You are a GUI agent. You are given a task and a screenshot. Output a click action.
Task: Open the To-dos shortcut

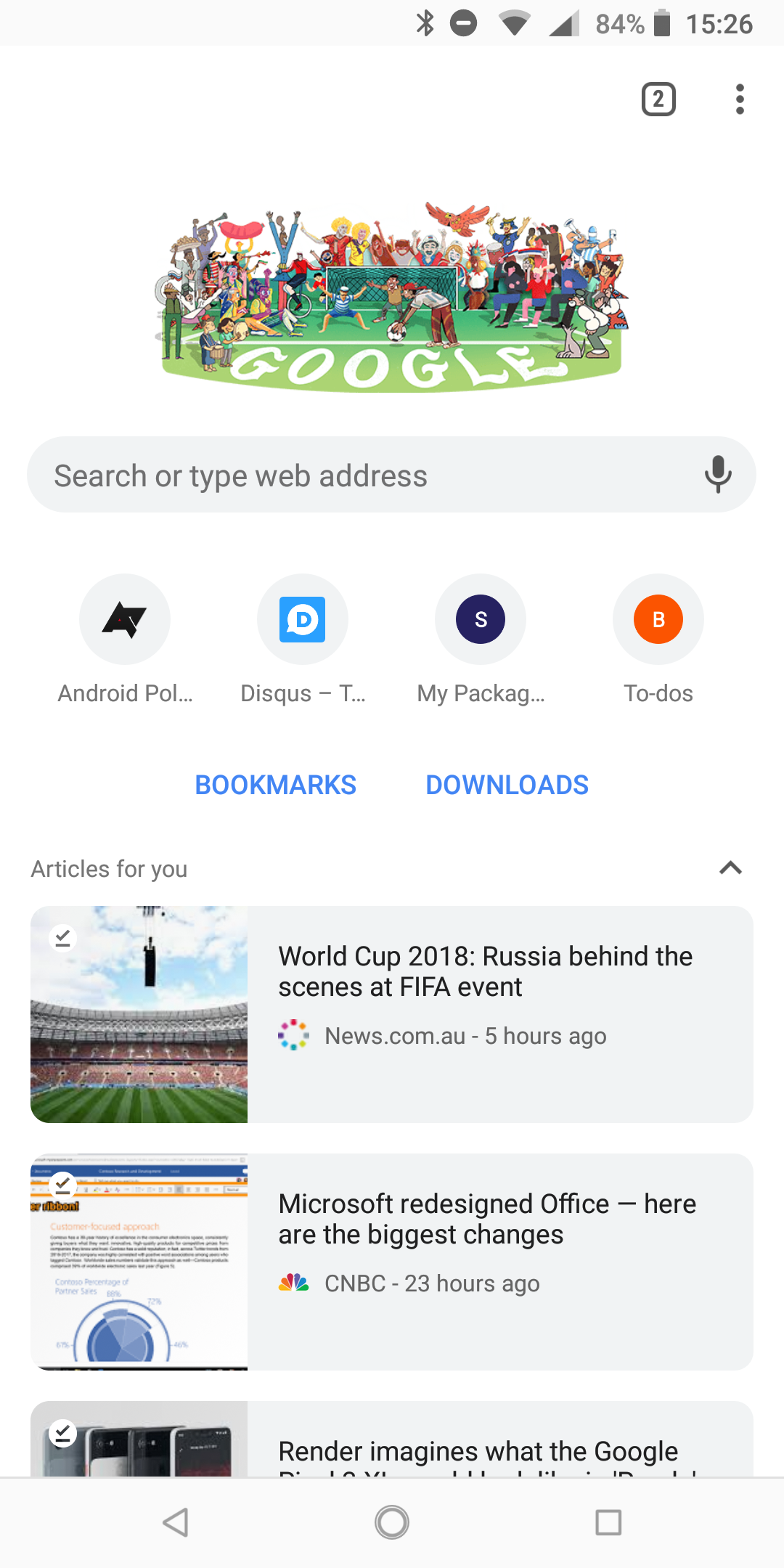click(658, 619)
